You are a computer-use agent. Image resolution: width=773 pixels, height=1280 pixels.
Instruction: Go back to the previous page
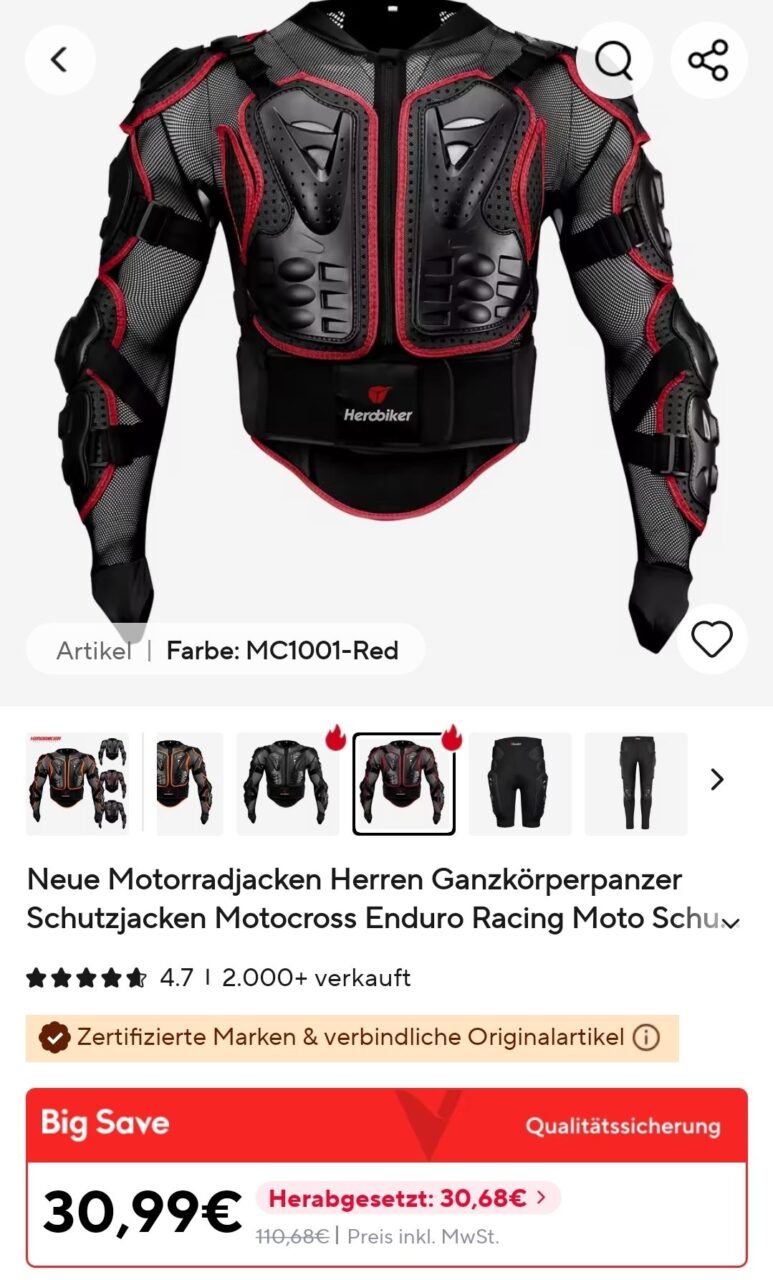60,60
